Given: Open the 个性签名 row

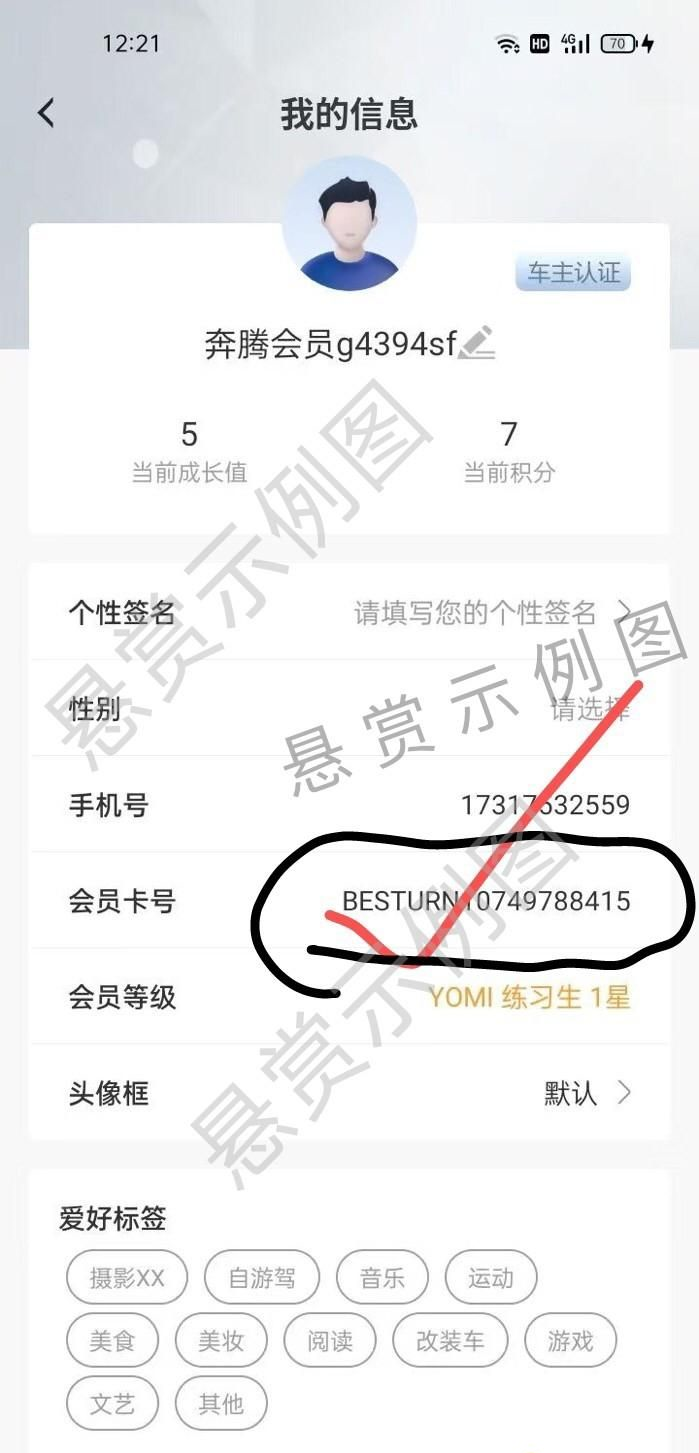Looking at the screenshot, I should (x=349, y=612).
